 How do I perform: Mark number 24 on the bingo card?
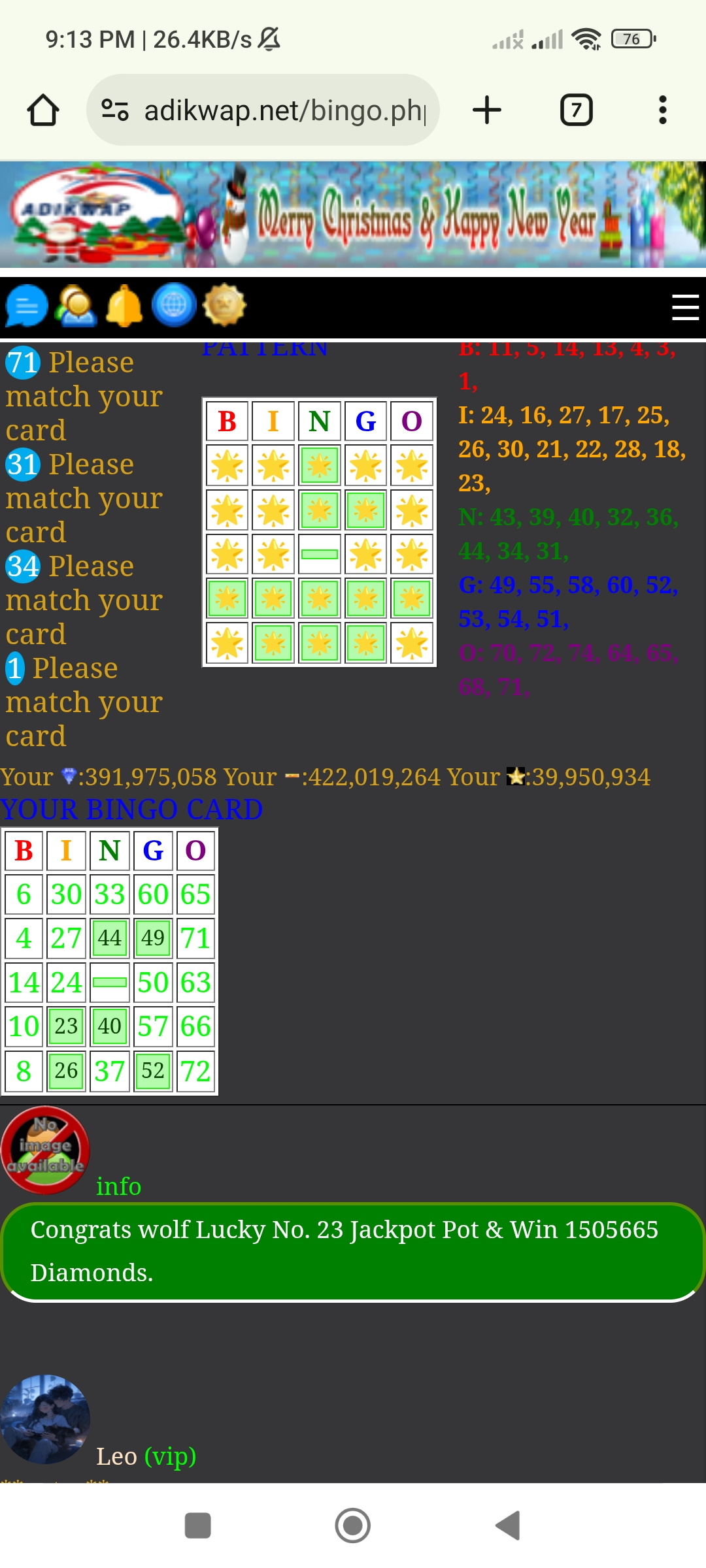coord(66,983)
